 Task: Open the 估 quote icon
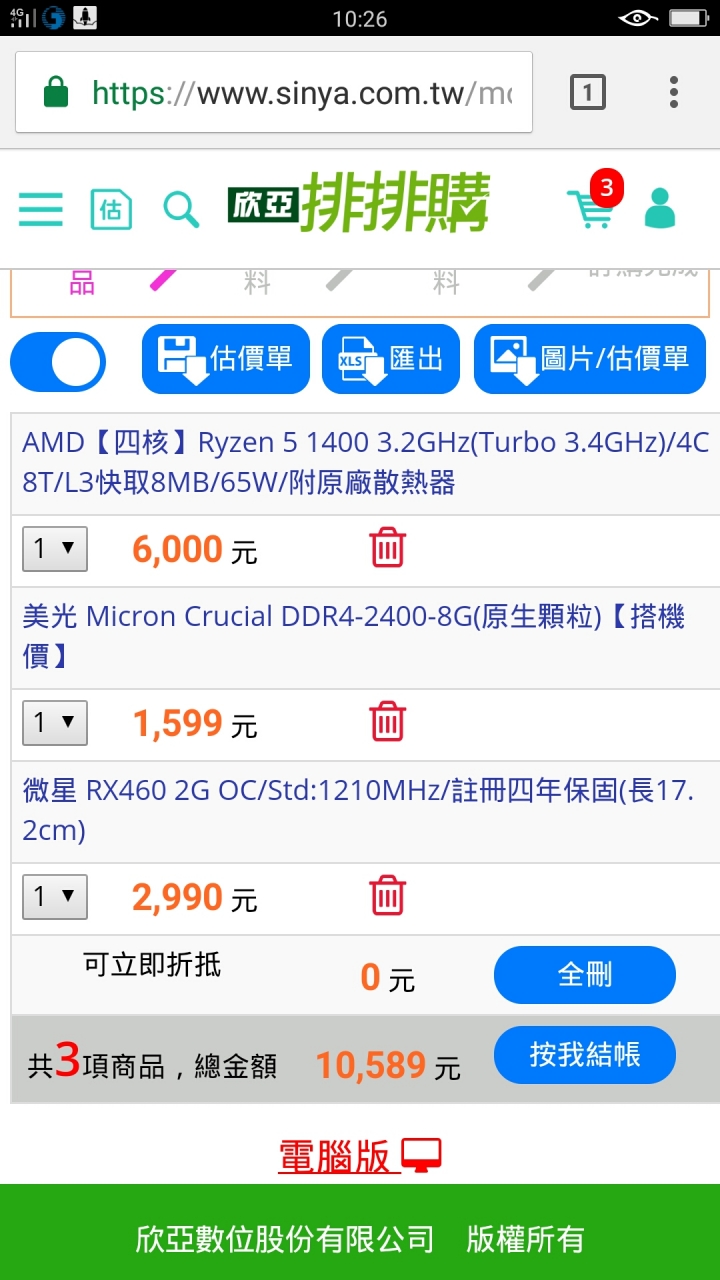click(x=111, y=210)
